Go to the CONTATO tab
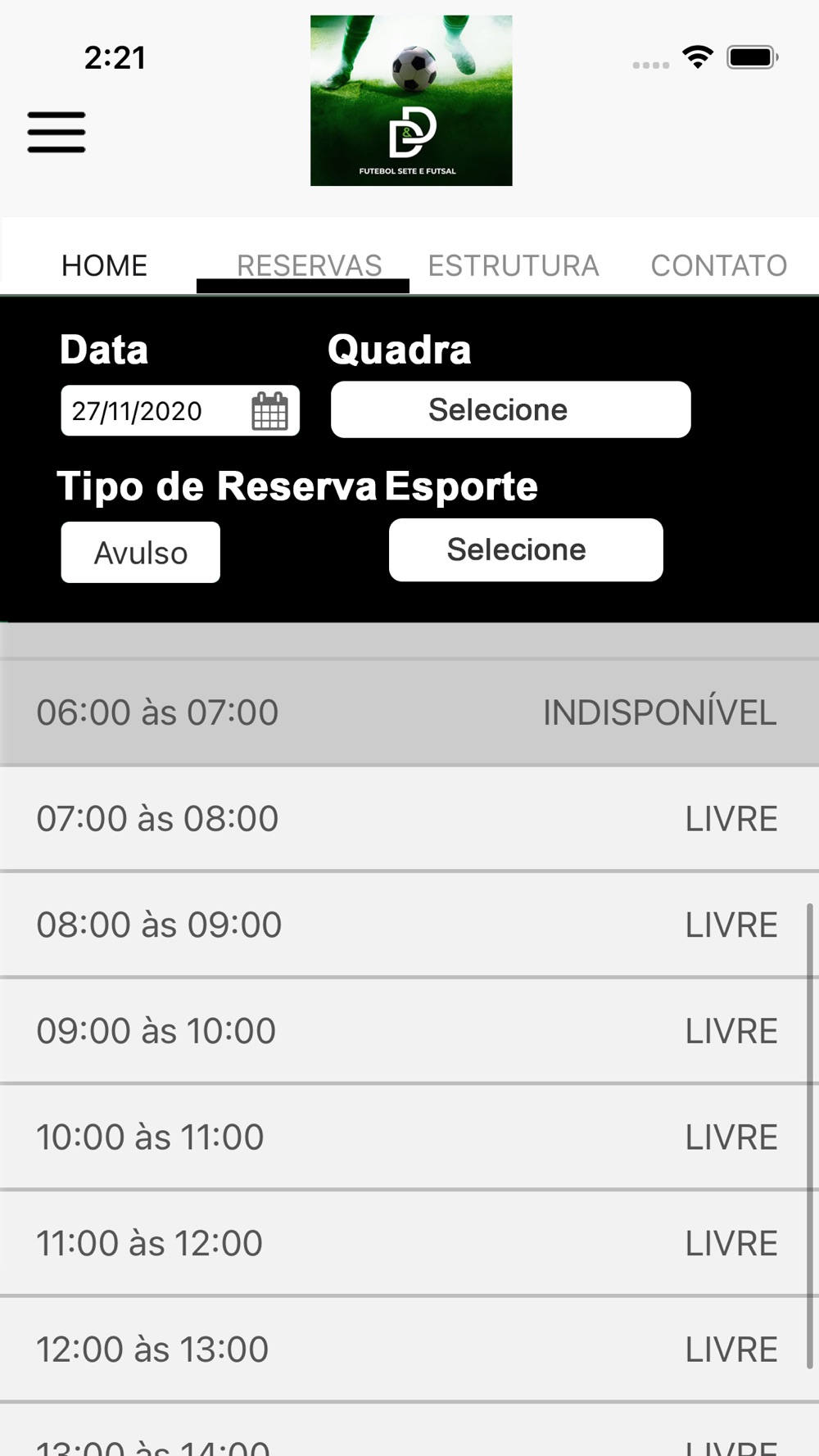The image size is (819, 1456). tap(718, 265)
